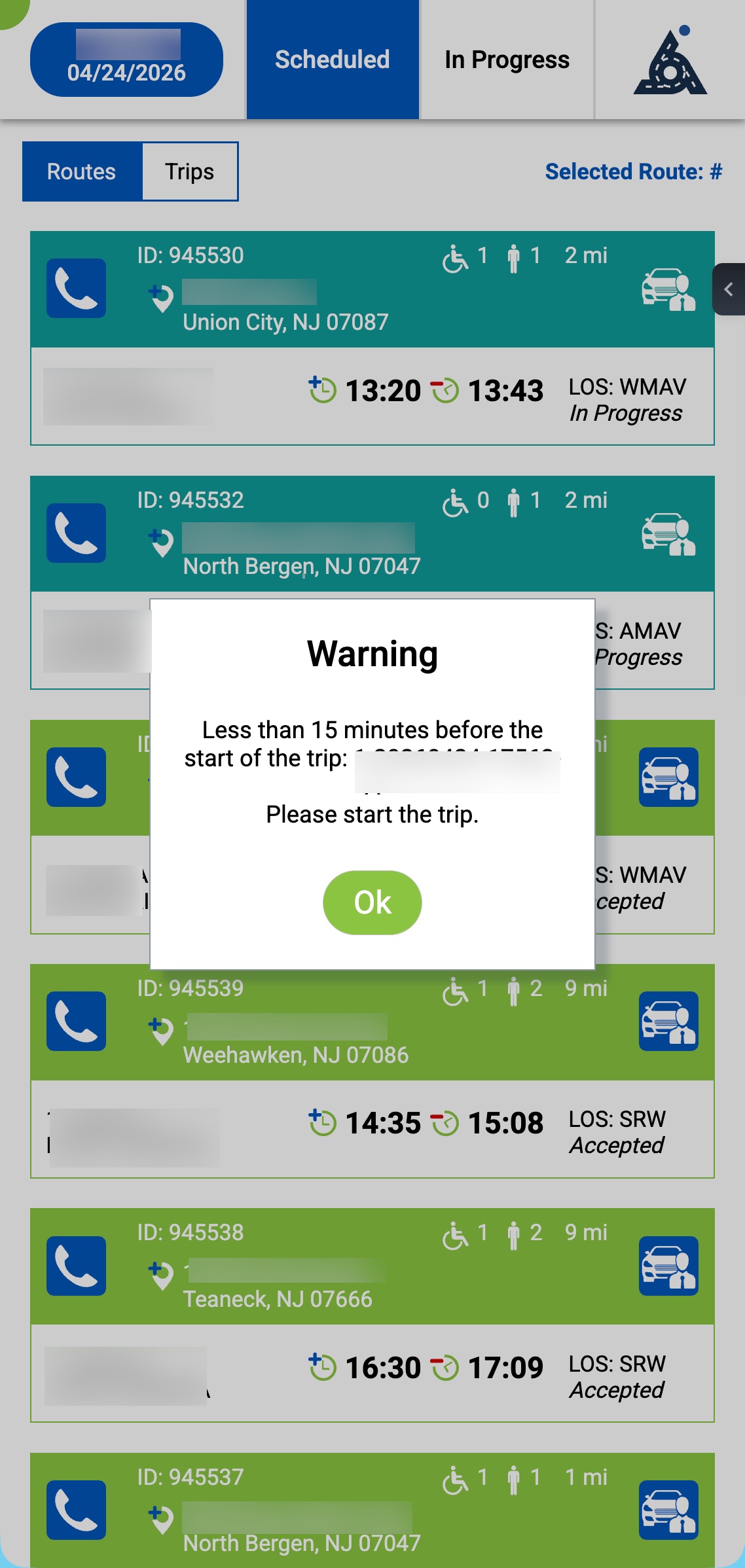Call the rider for trip ID 945530

coord(76,288)
